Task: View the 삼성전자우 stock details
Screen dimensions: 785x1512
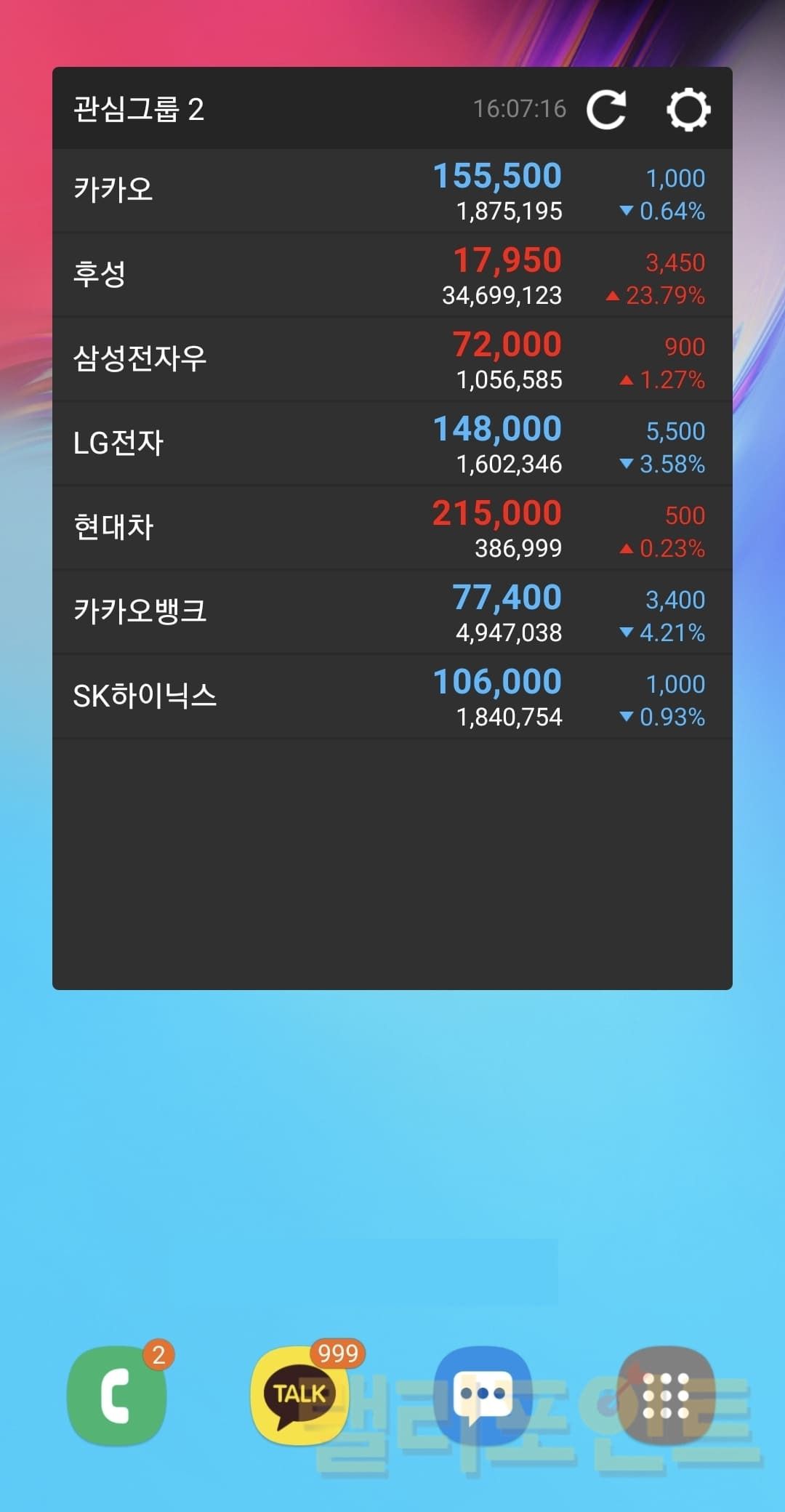Action: tap(392, 360)
